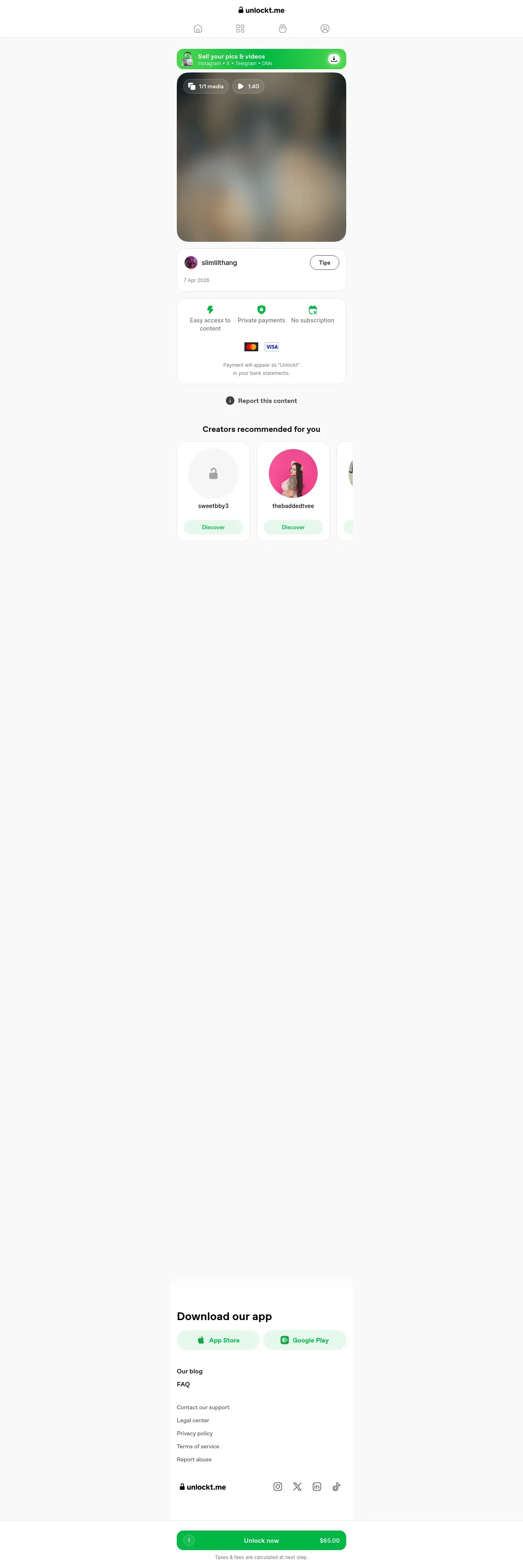The height and width of the screenshot is (1568, 523).
Task: Open thebaddedtvee's profile picture card
Action: coord(293,473)
